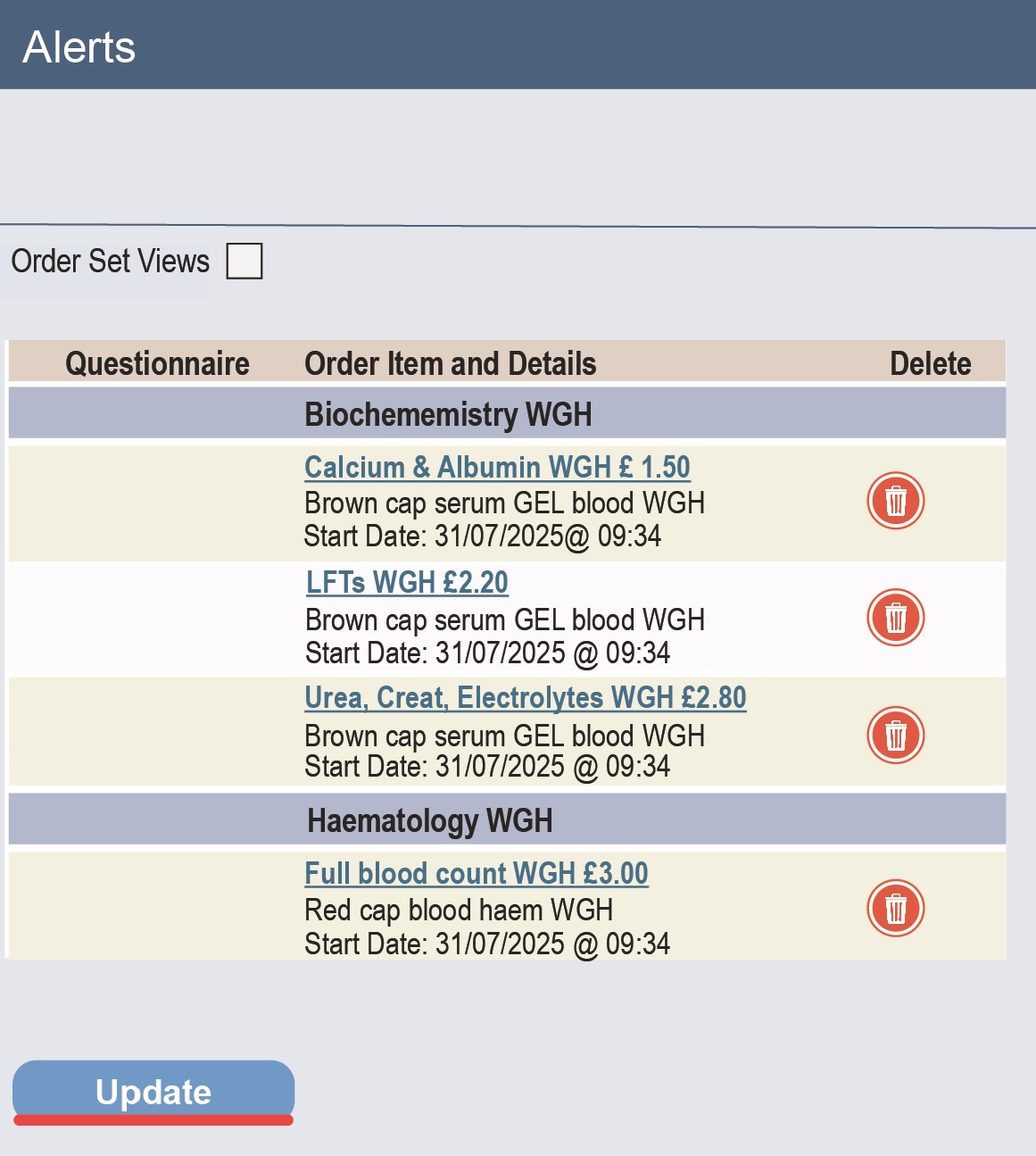Screen dimensions: 1036x1156
Task: Untick the checkbox next to Order Set Views
Action: point(244,260)
